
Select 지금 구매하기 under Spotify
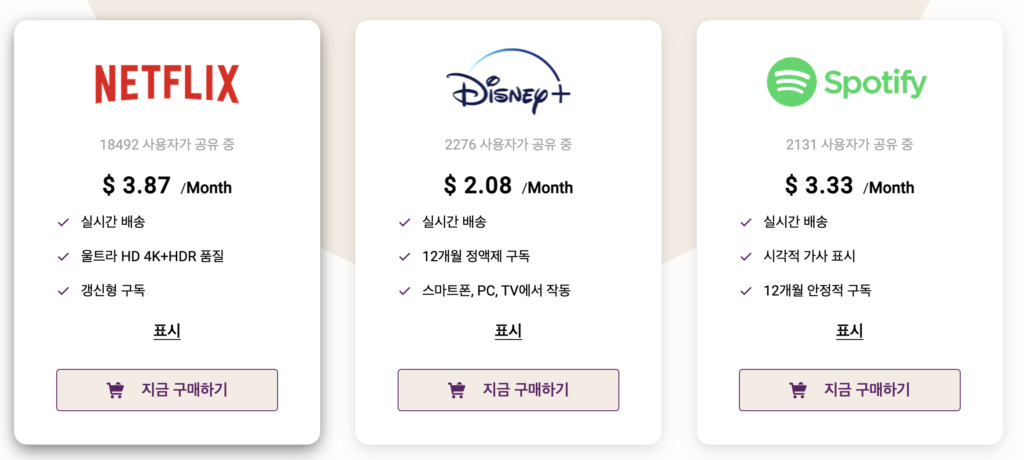pyautogui.click(x=849, y=390)
